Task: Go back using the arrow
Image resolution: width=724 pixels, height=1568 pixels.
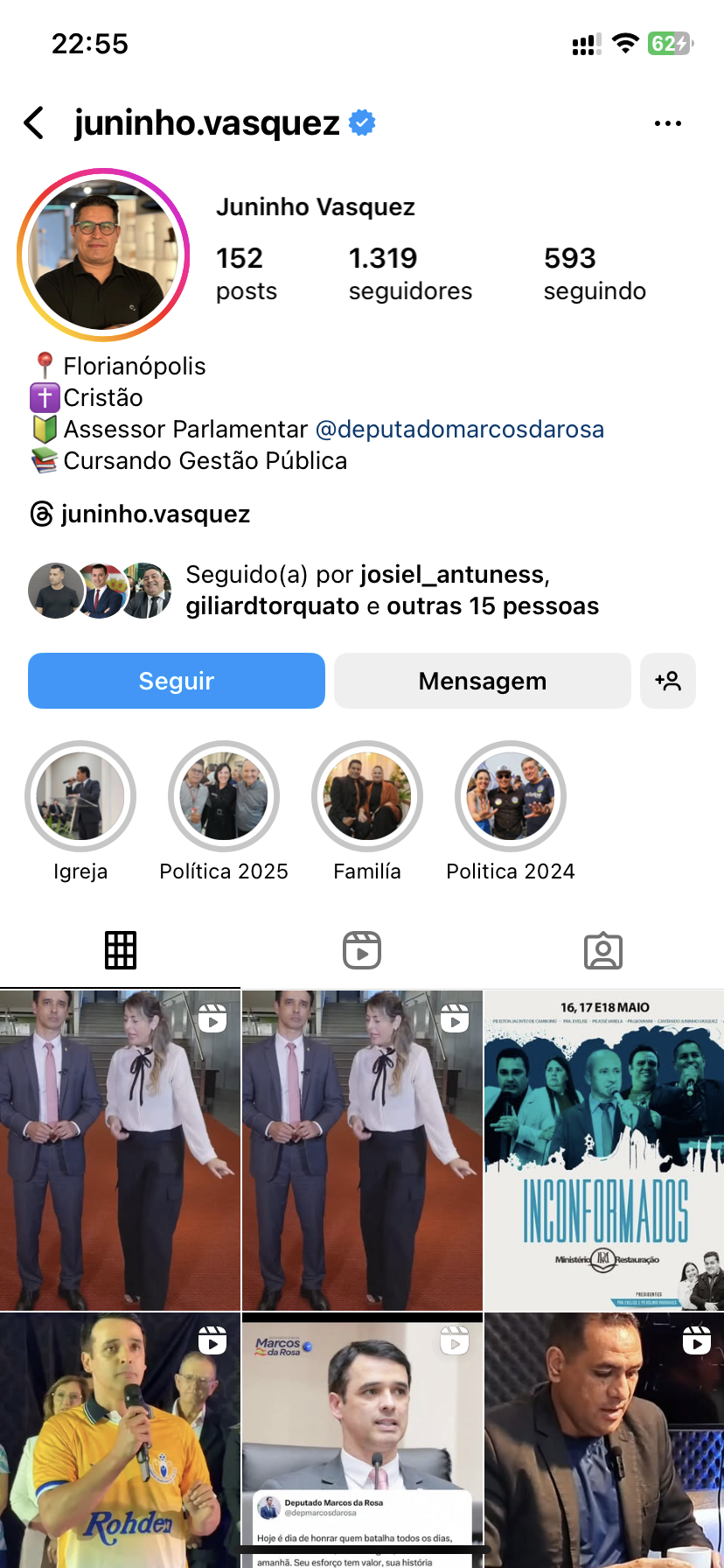Action: [34, 122]
